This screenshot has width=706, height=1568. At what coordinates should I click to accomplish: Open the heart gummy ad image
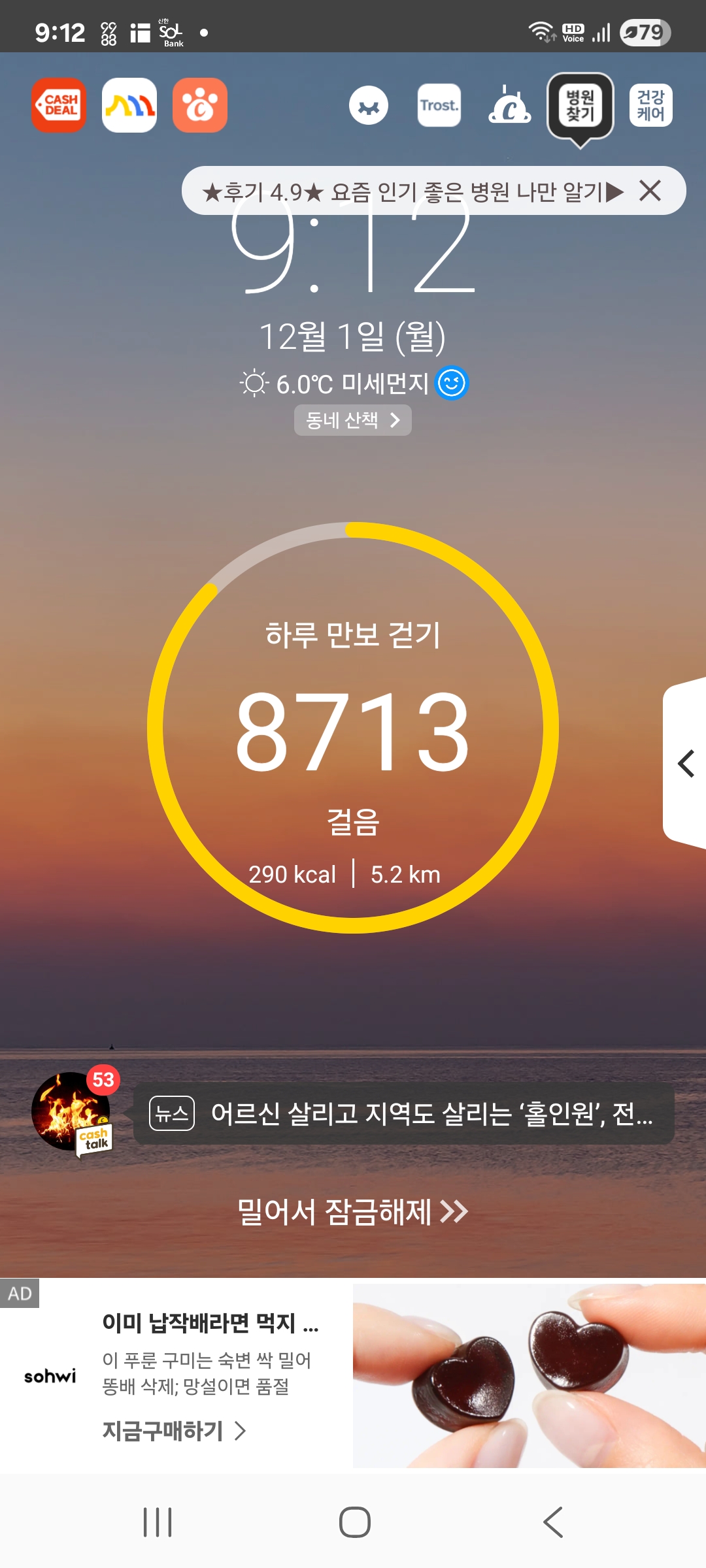click(x=529, y=1375)
